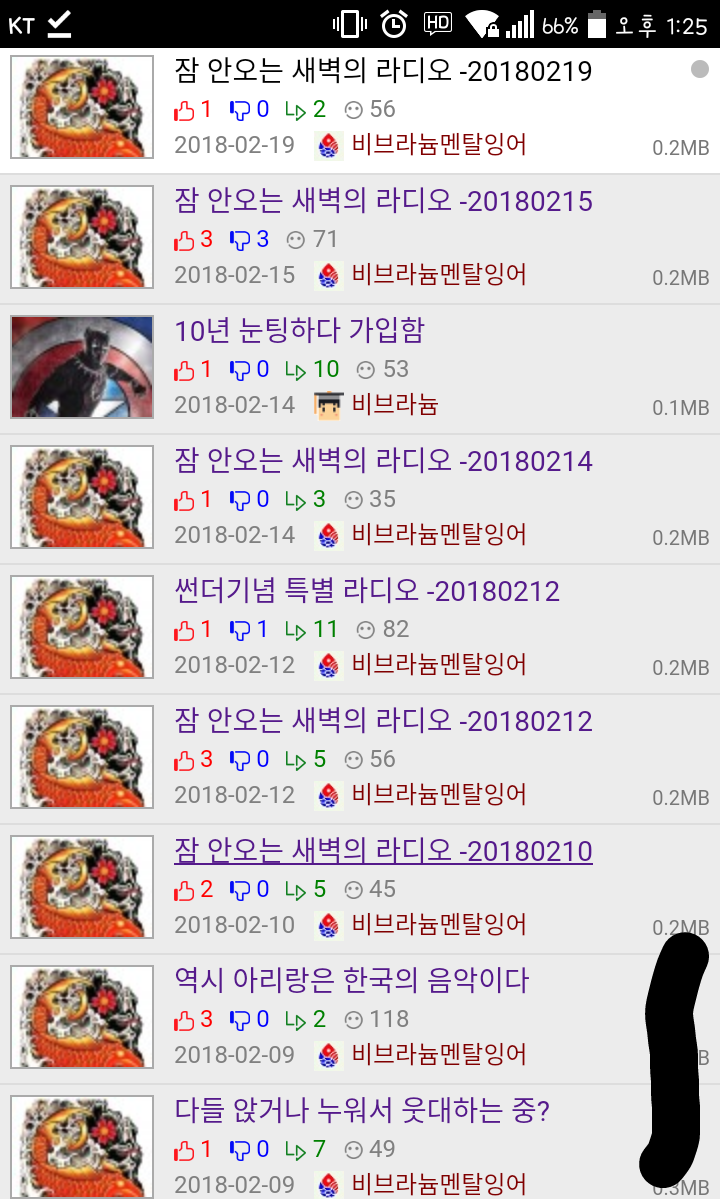Viewport: 720px width, 1199px height.
Task: Open post 잠 안오는 새벽의 라디오 -20180214
Action: (x=383, y=462)
